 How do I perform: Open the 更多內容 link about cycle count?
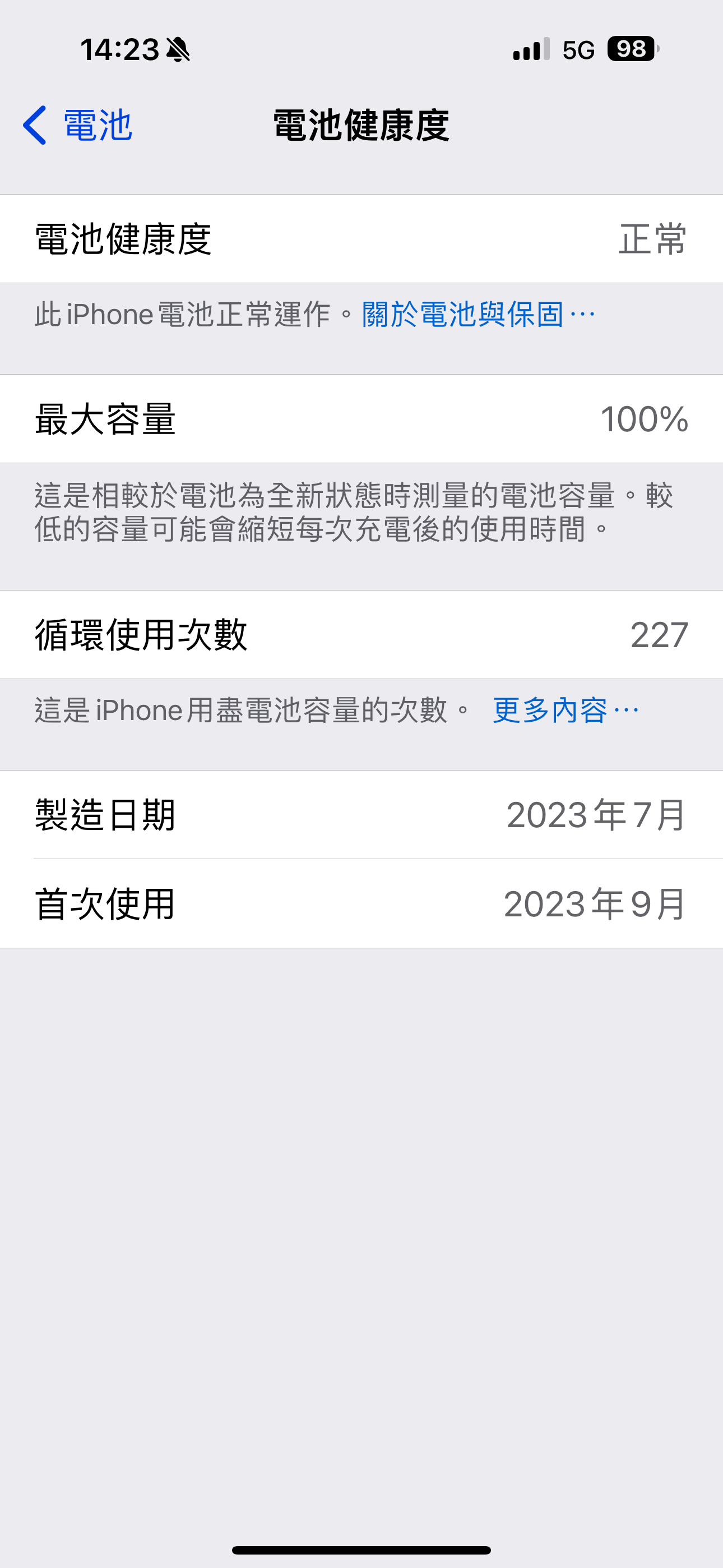click(566, 711)
